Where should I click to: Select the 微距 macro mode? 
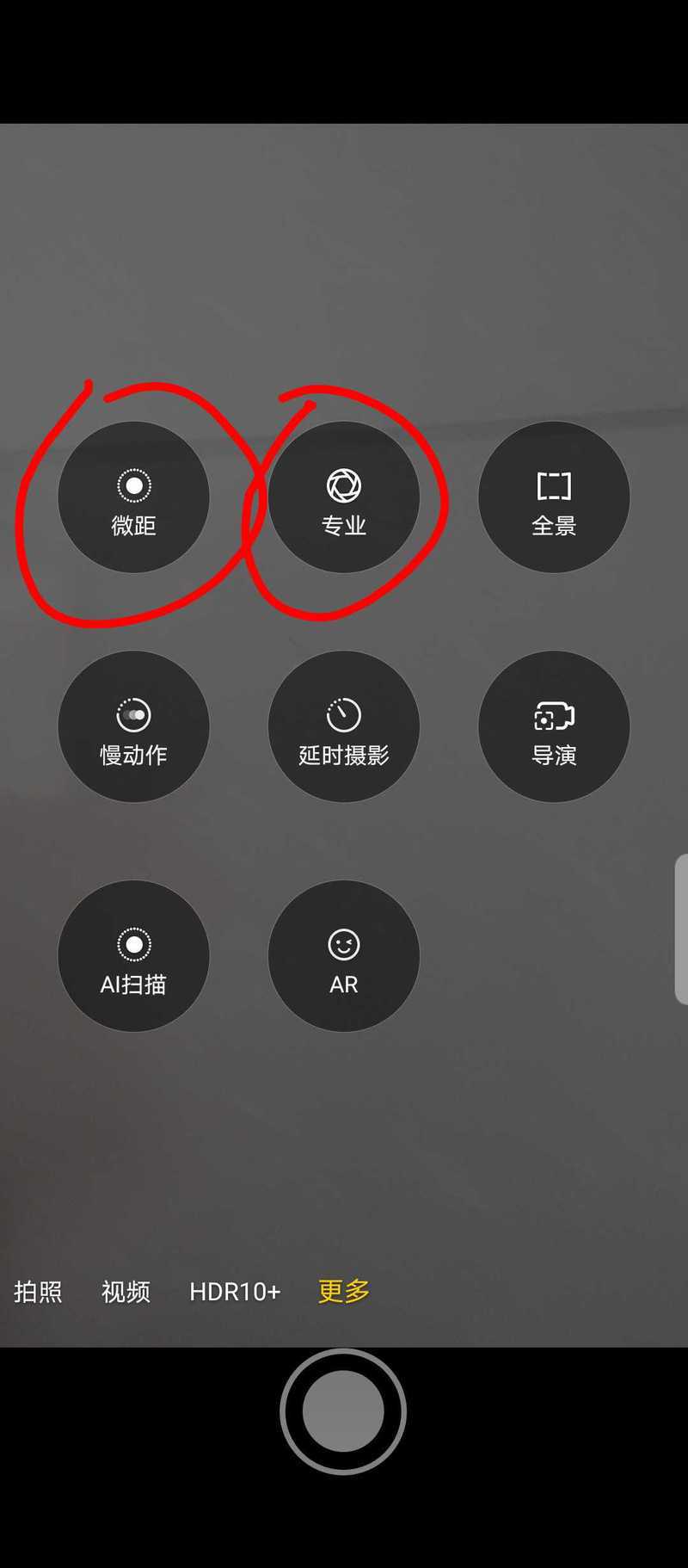coord(133,497)
